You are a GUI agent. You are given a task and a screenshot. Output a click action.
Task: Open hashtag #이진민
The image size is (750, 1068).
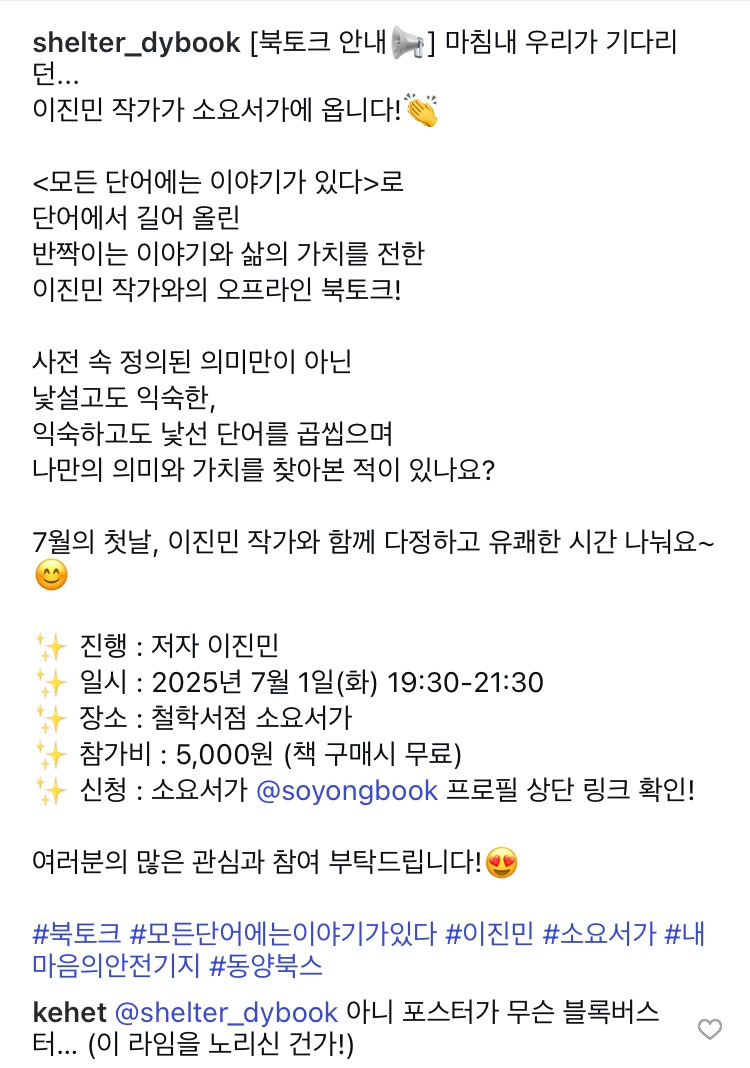[x=489, y=933]
